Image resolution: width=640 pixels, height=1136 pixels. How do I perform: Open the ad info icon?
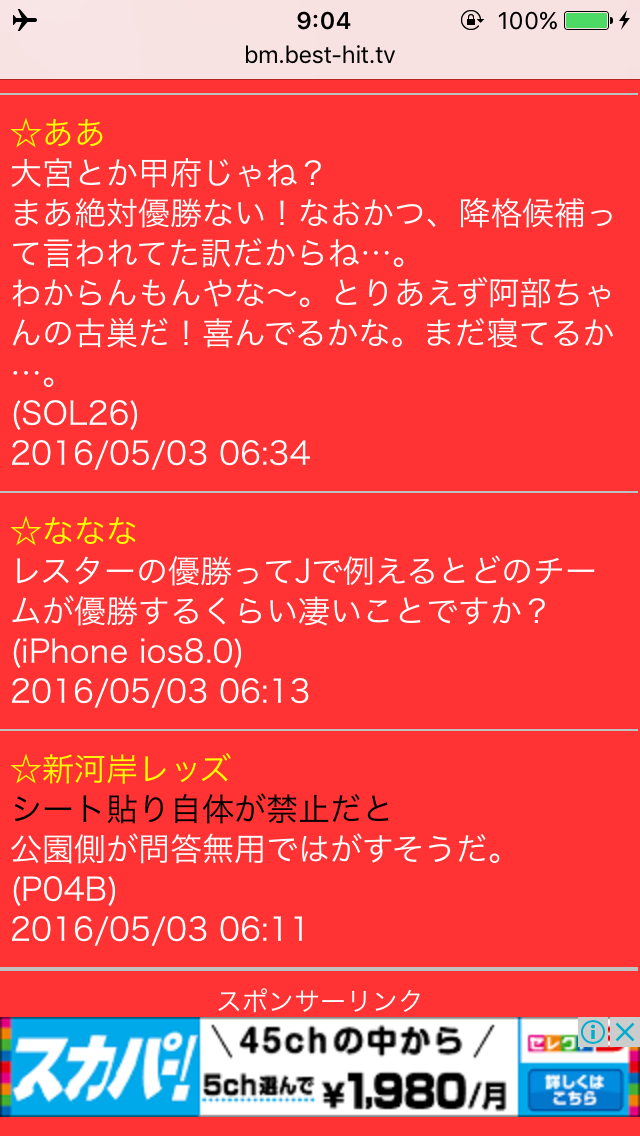(x=594, y=1032)
